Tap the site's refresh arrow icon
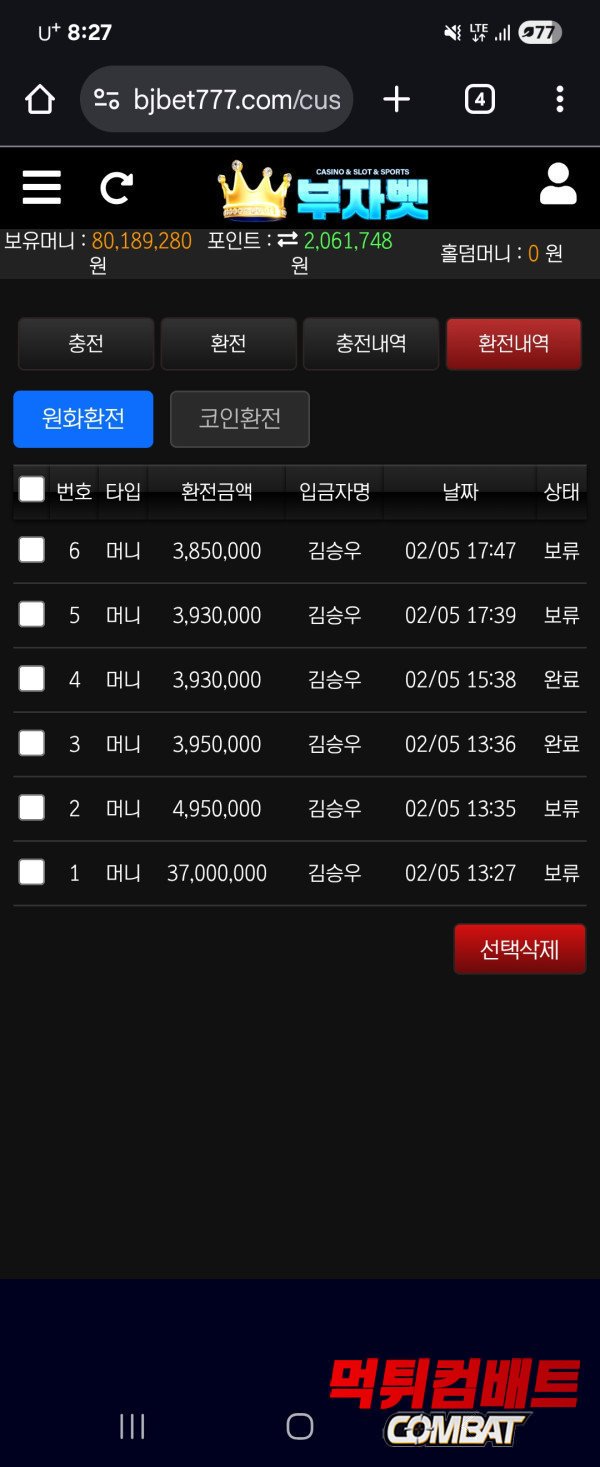Screen dimensions: 600x1467 (117, 188)
